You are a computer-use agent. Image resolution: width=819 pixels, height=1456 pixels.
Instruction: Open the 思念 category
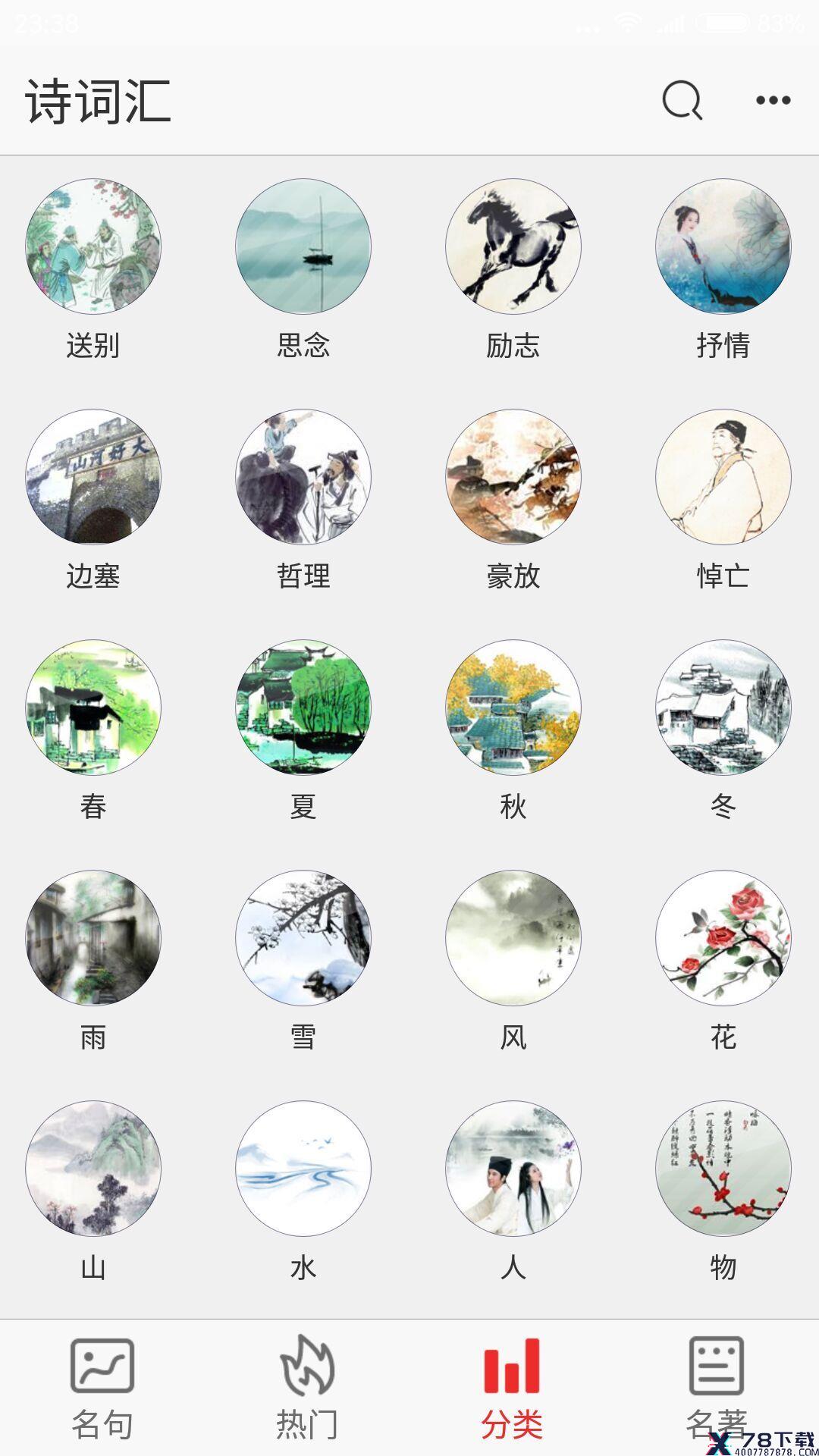(303, 269)
